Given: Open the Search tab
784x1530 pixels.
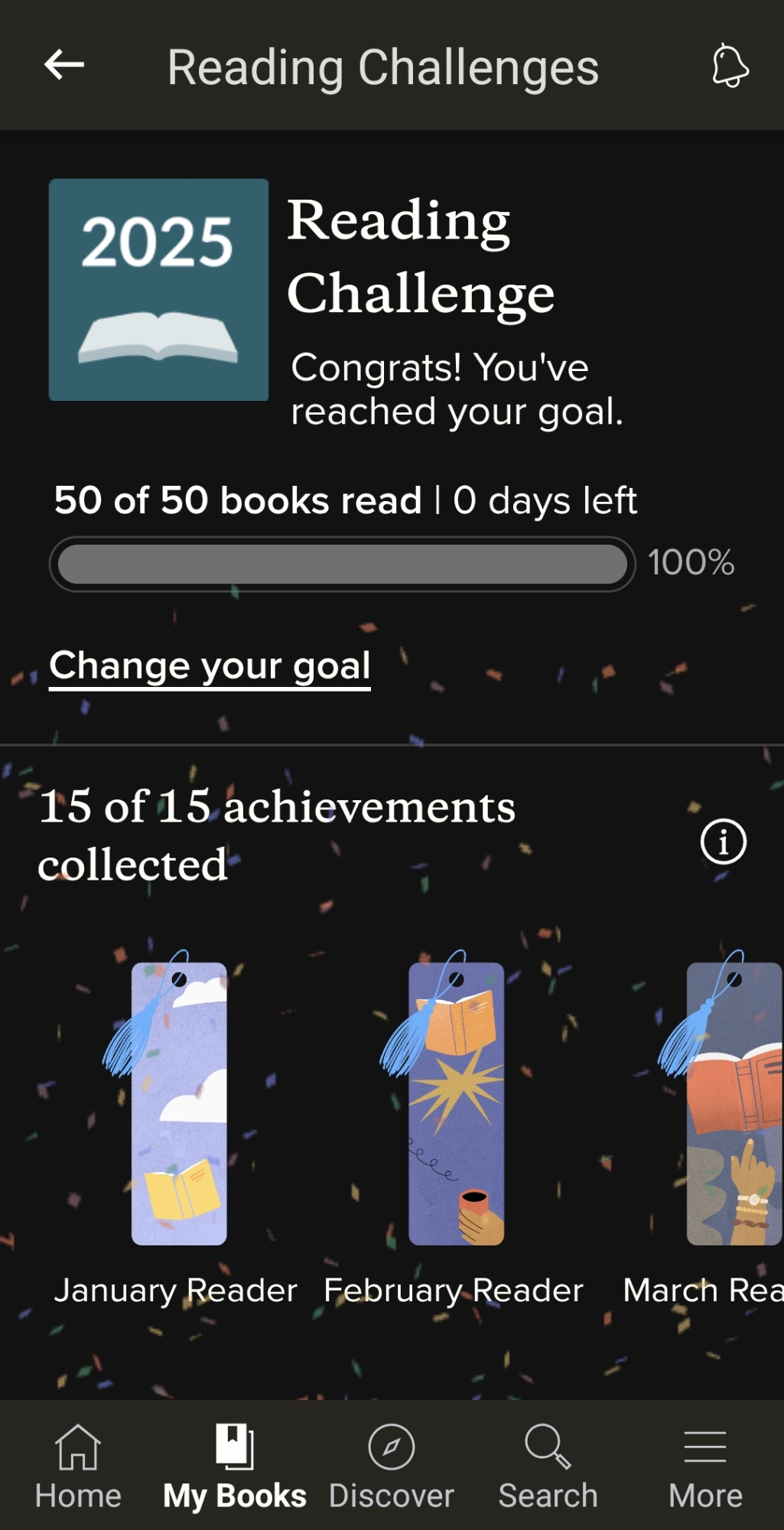Looking at the screenshot, I should point(548,1466).
